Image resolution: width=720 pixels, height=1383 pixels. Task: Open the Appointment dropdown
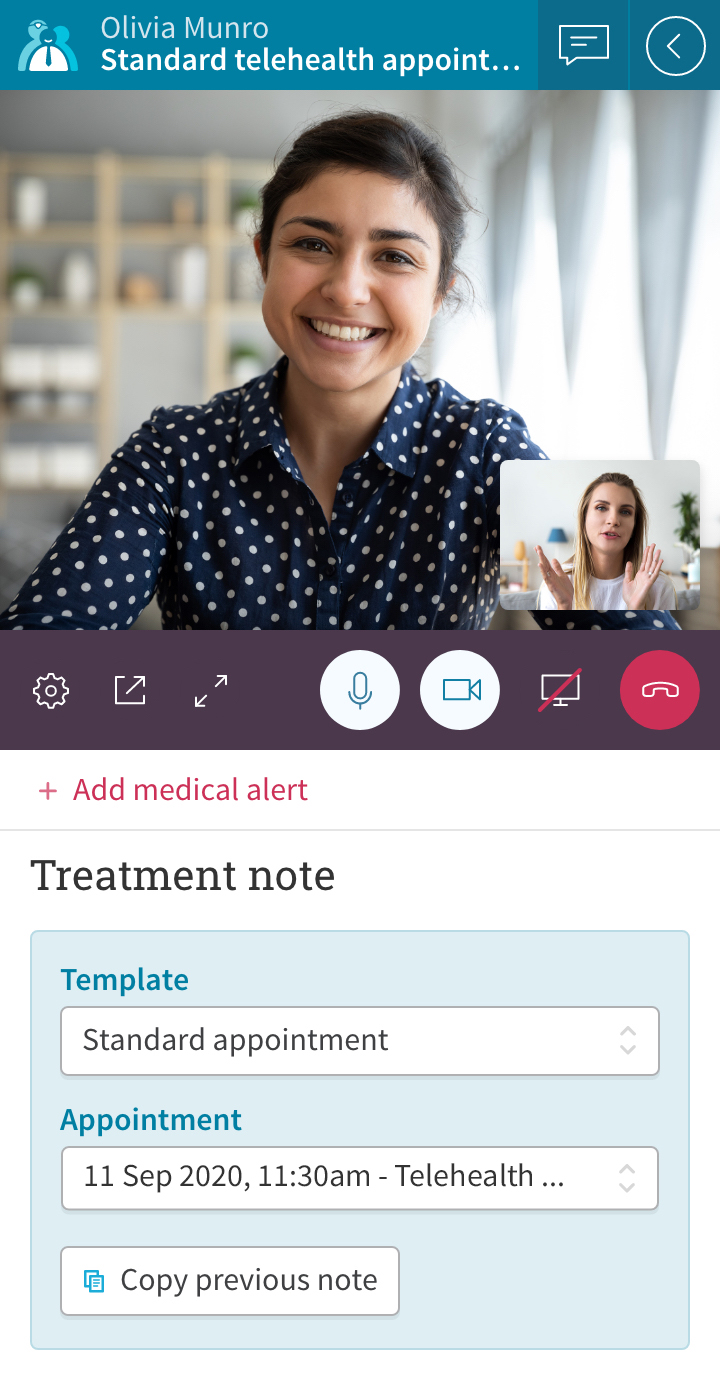point(360,1177)
